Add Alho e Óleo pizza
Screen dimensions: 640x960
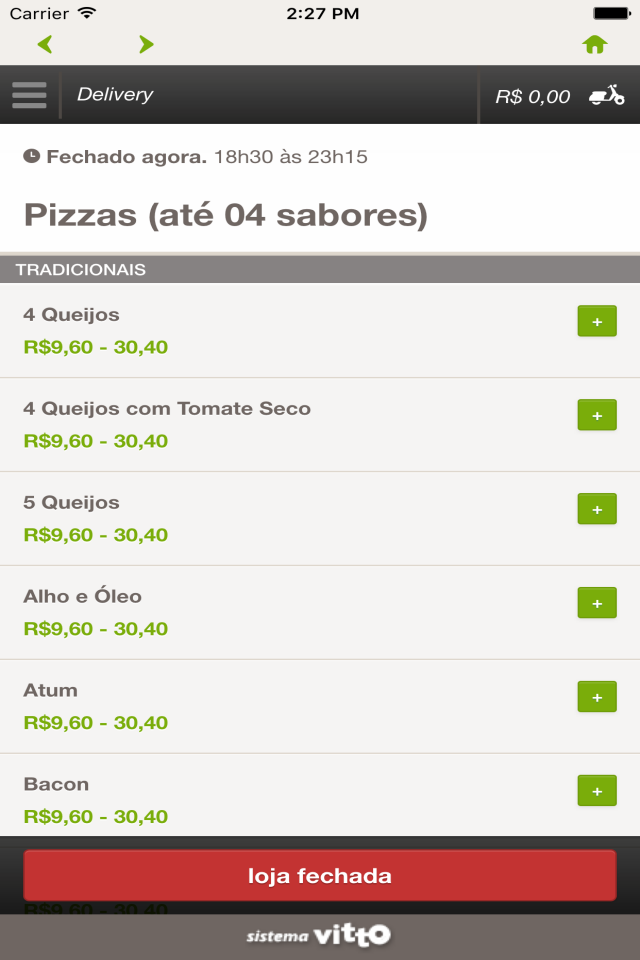point(597,603)
